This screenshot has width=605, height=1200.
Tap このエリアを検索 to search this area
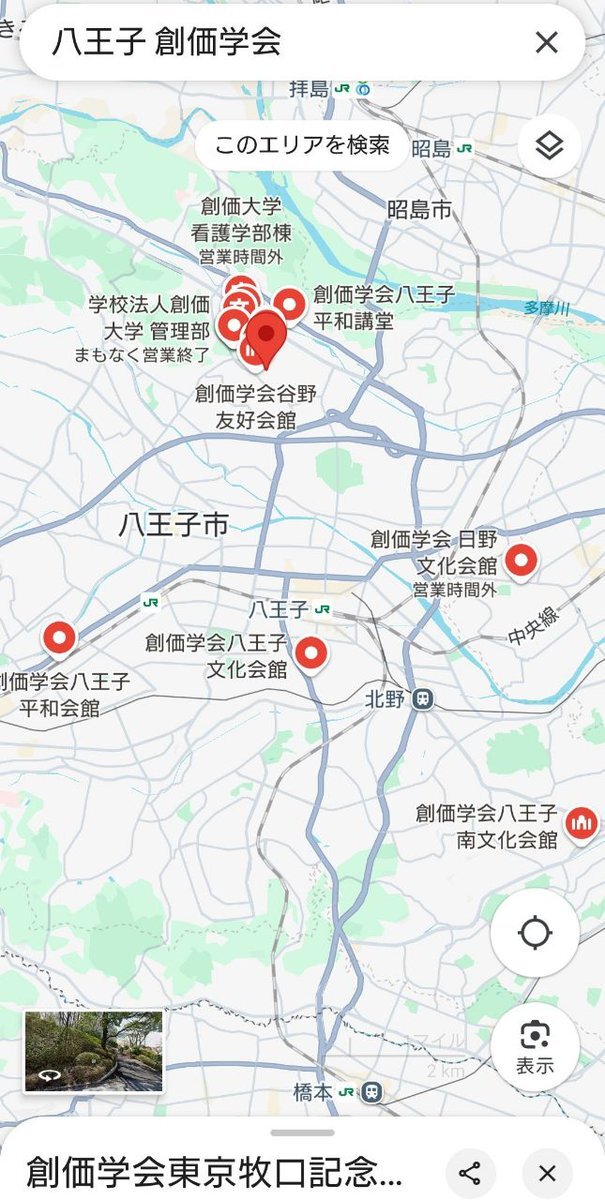301,145
